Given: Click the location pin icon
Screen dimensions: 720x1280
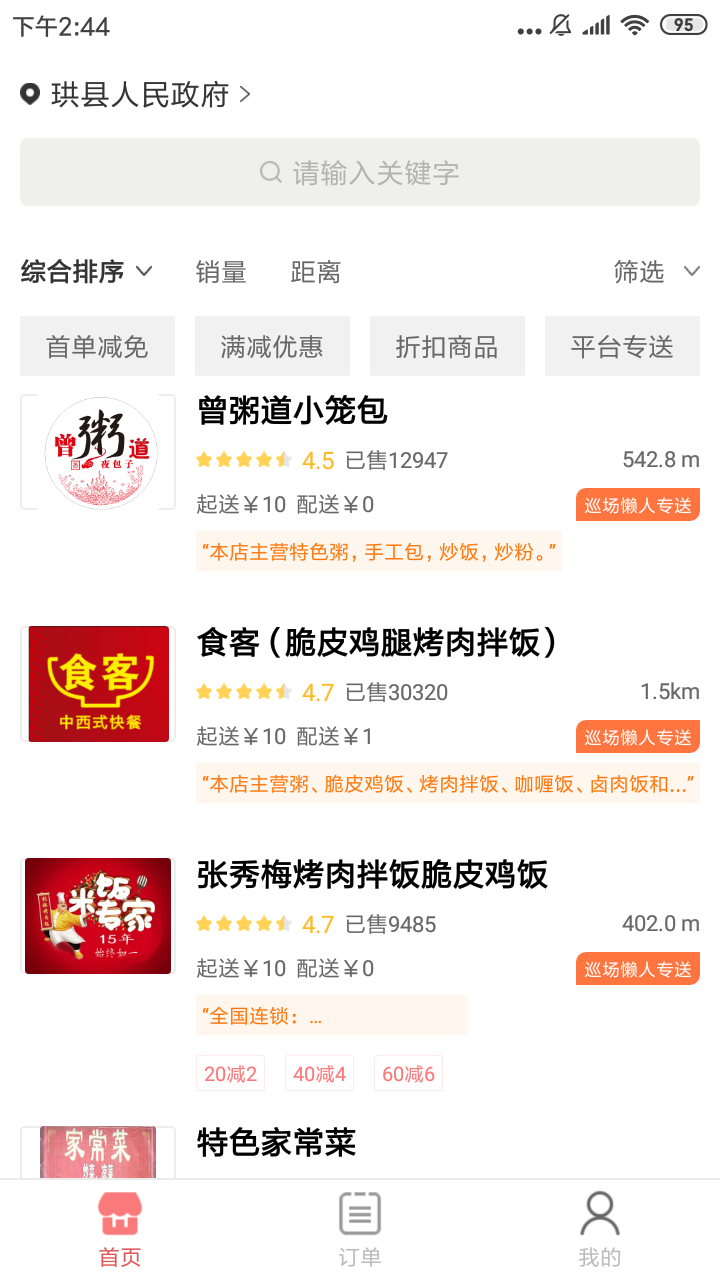Looking at the screenshot, I should pos(29,93).
